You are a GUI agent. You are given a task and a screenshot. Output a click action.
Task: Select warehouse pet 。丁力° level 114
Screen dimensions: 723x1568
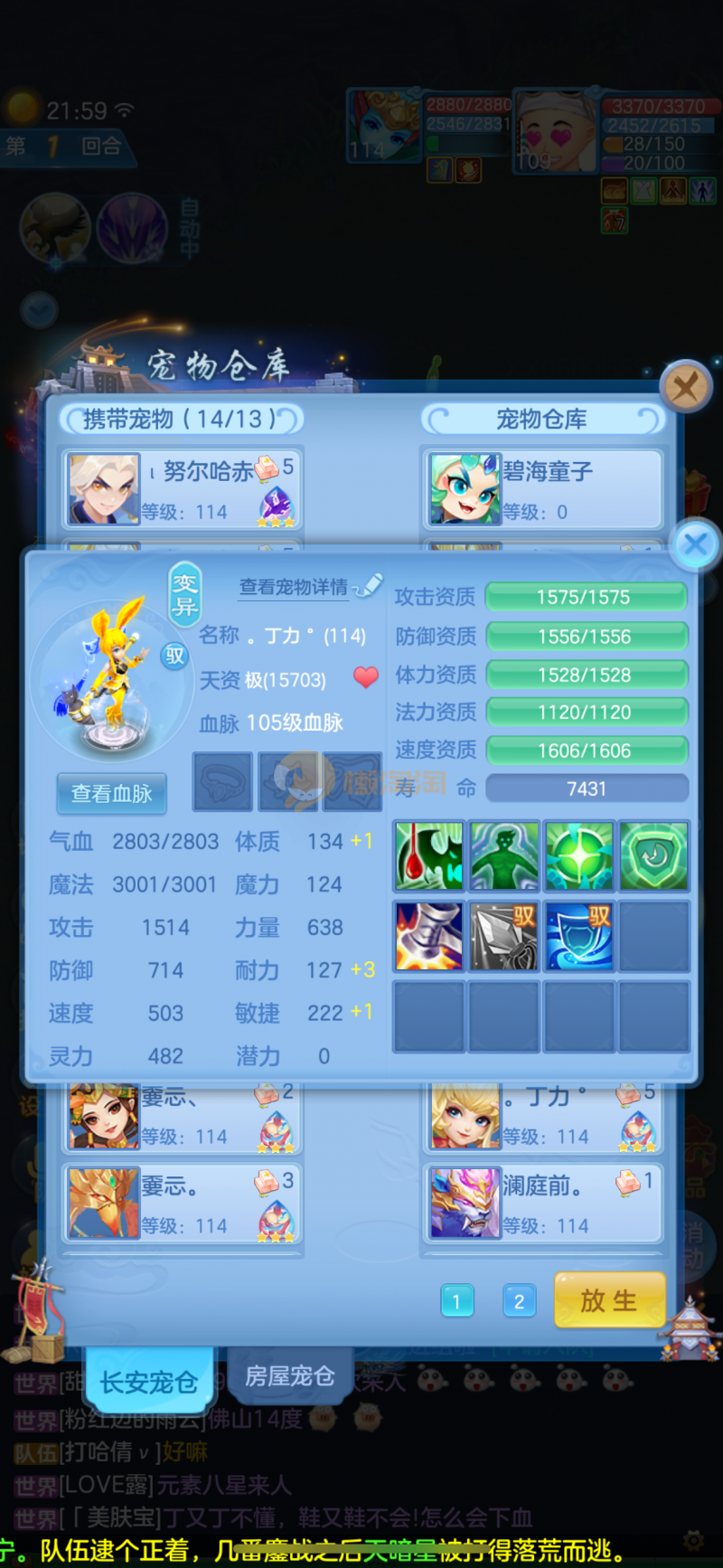(542, 1117)
